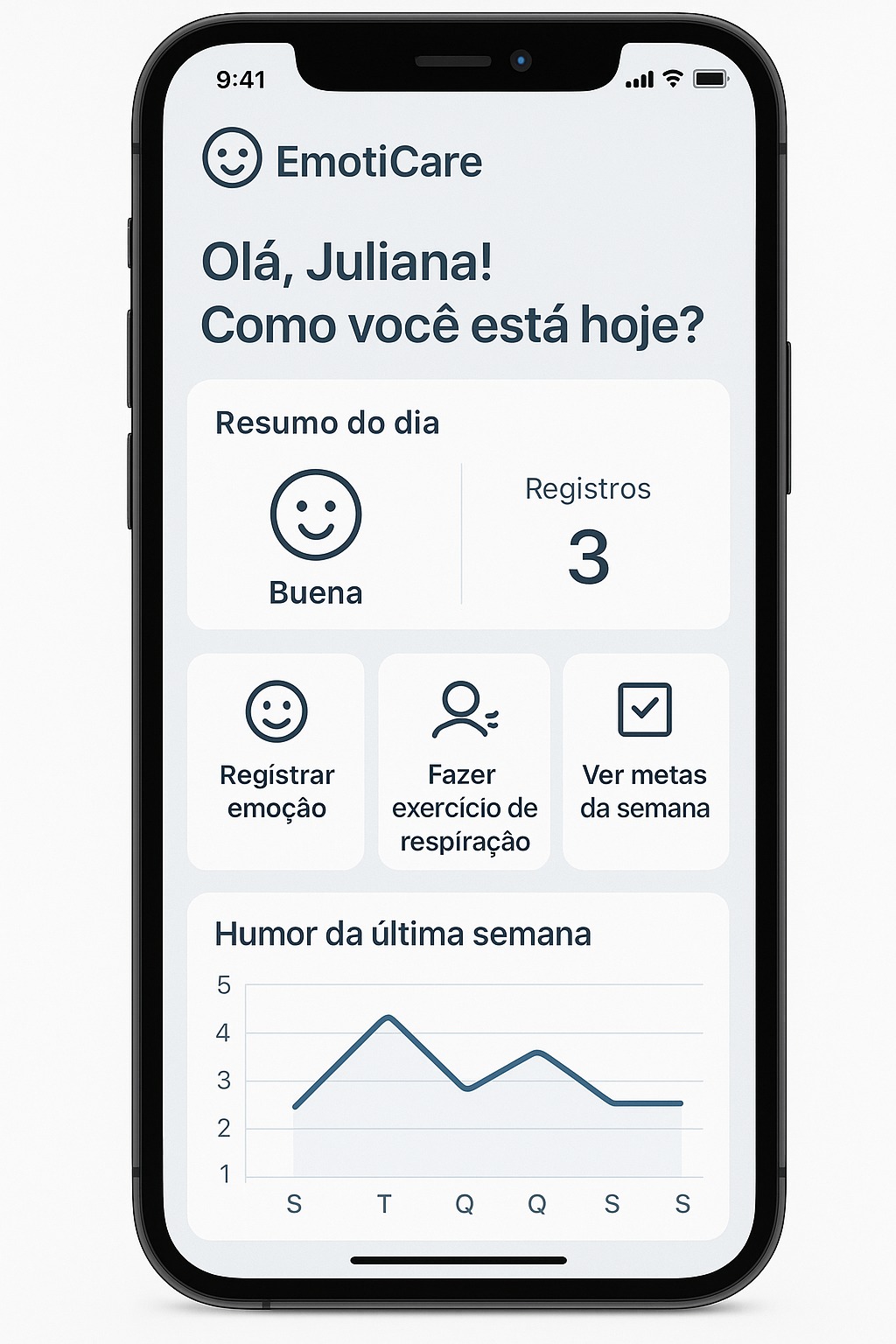896x1344 pixels.
Task: Start Fazer exercício de respiração
Action: point(464,761)
